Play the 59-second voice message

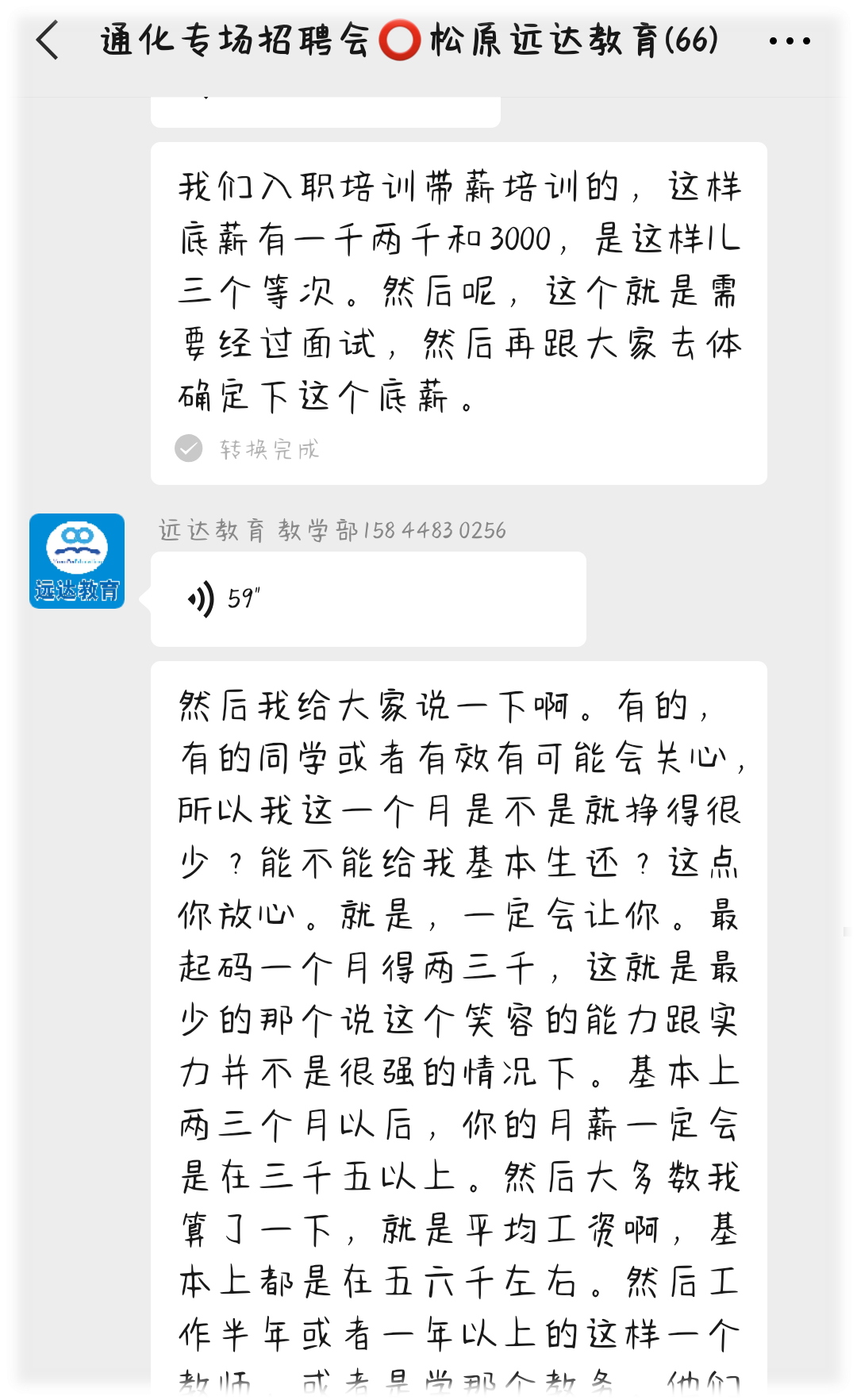[x=368, y=598]
